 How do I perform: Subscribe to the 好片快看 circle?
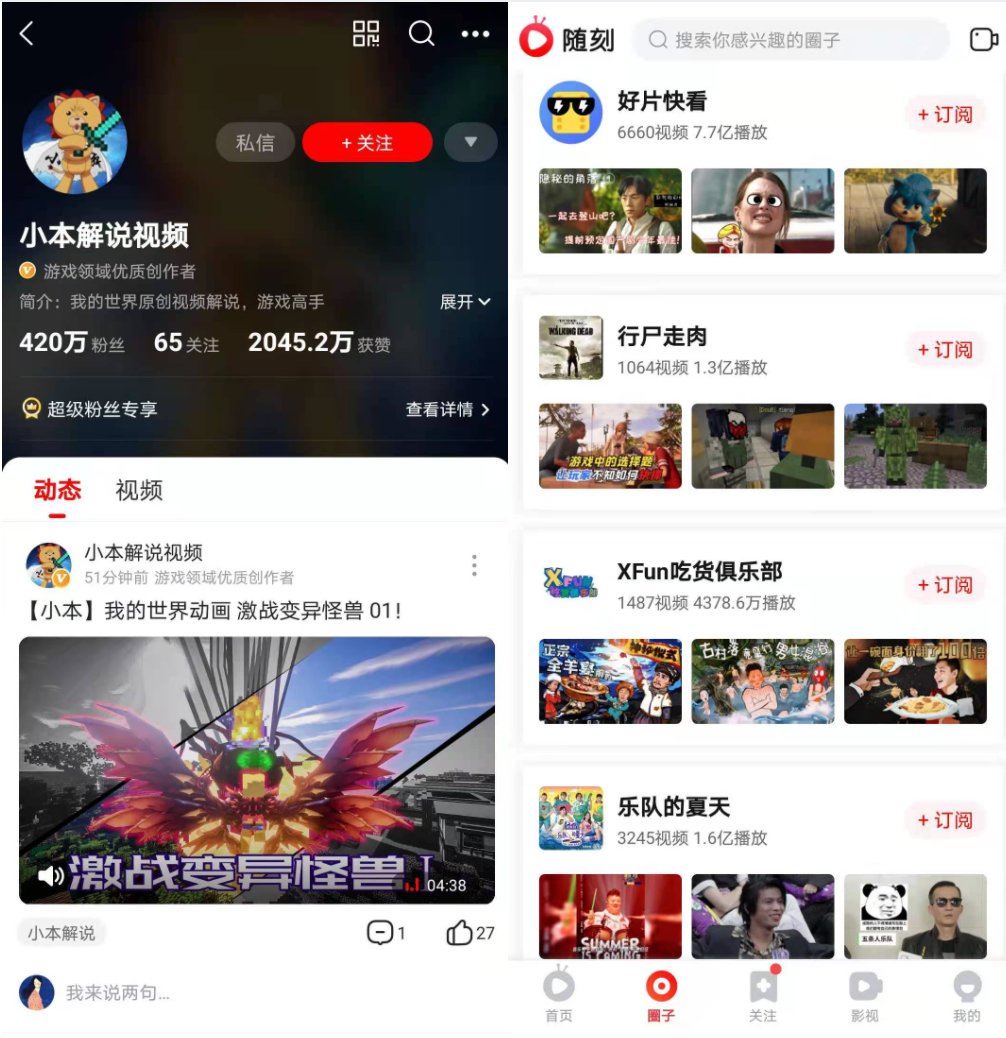click(x=945, y=115)
